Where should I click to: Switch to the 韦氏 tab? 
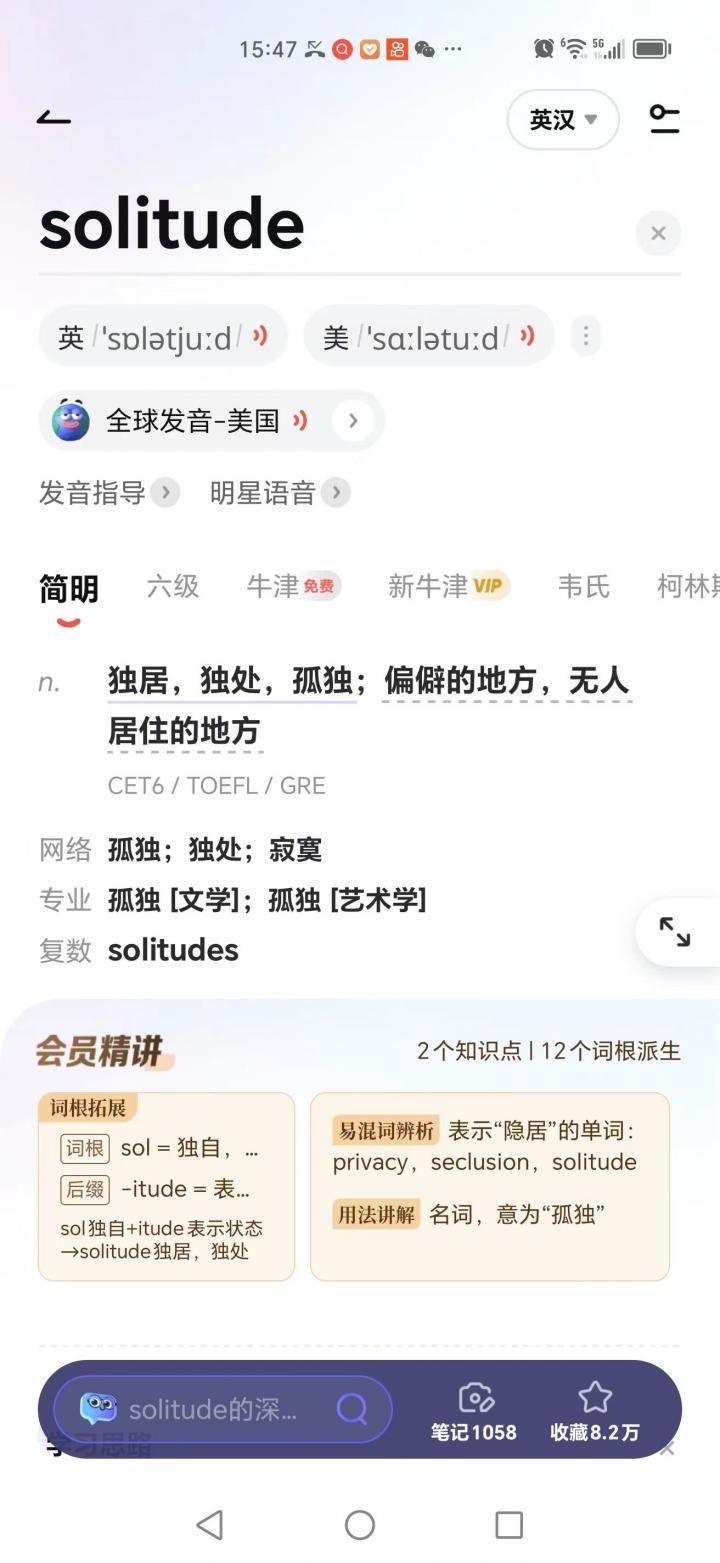click(583, 586)
